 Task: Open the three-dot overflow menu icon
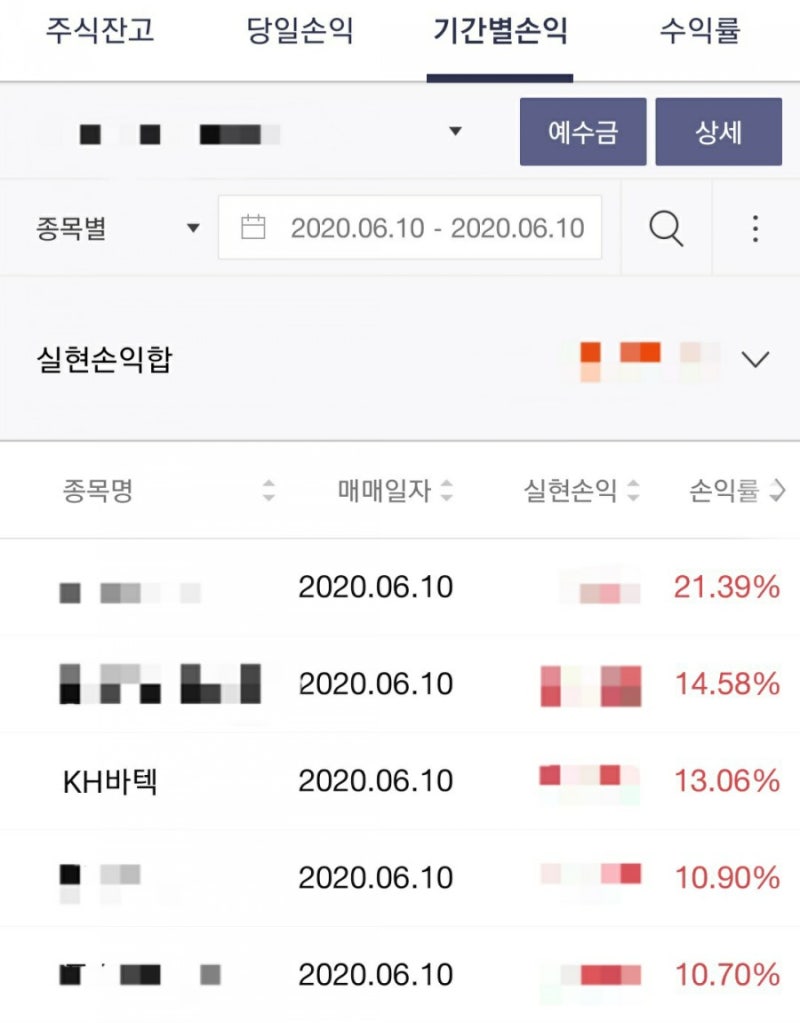point(755,227)
